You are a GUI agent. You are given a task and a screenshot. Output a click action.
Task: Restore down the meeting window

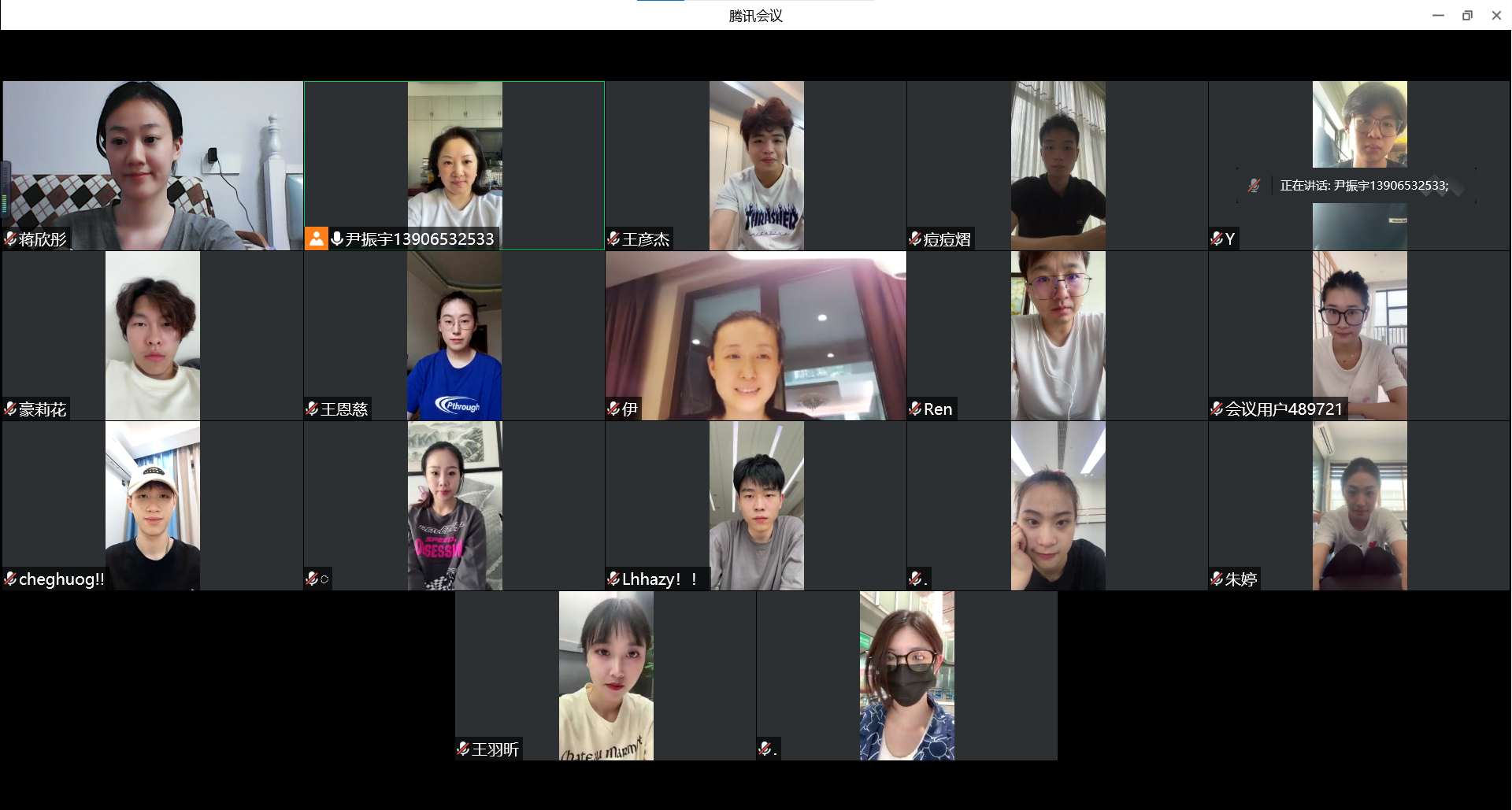(1467, 15)
